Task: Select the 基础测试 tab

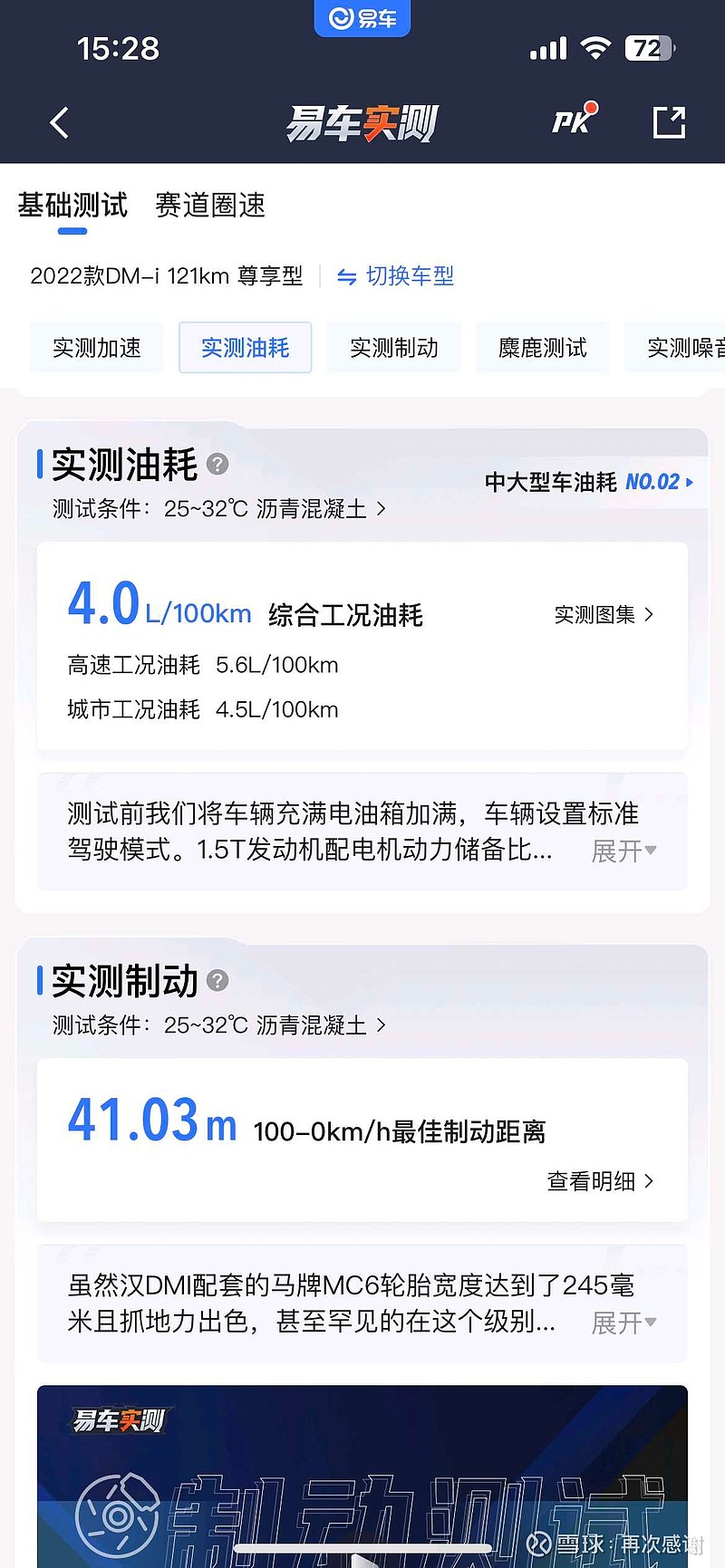Action: [72, 206]
